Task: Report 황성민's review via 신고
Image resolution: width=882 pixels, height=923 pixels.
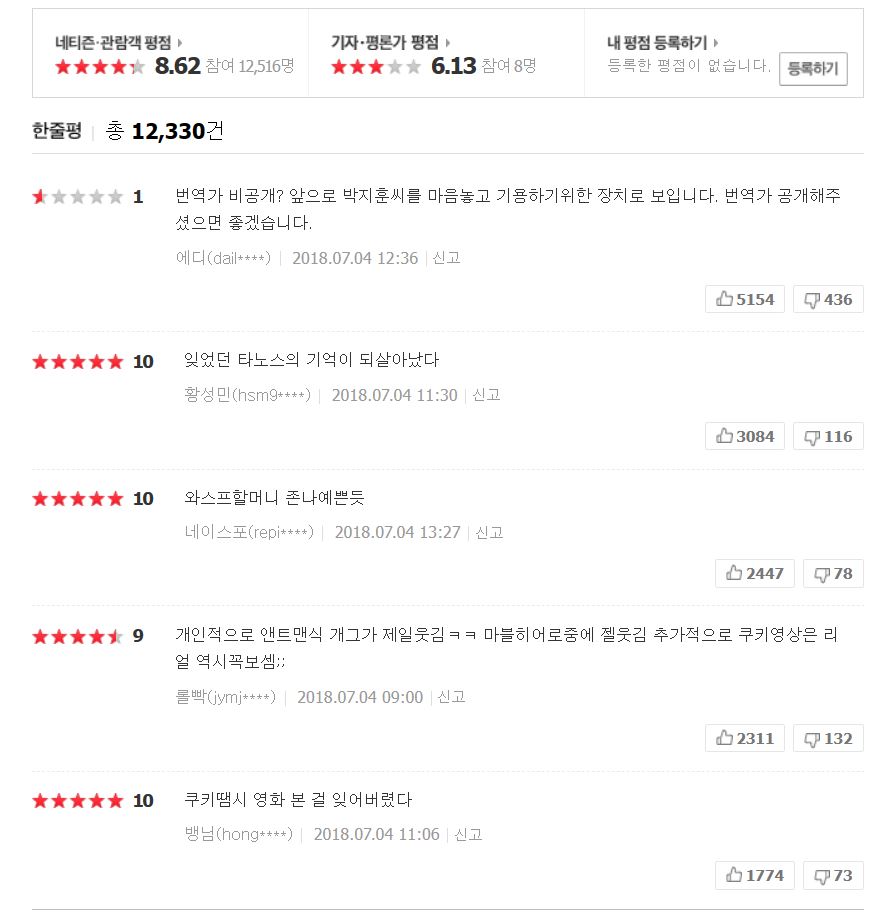Action: click(x=486, y=395)
